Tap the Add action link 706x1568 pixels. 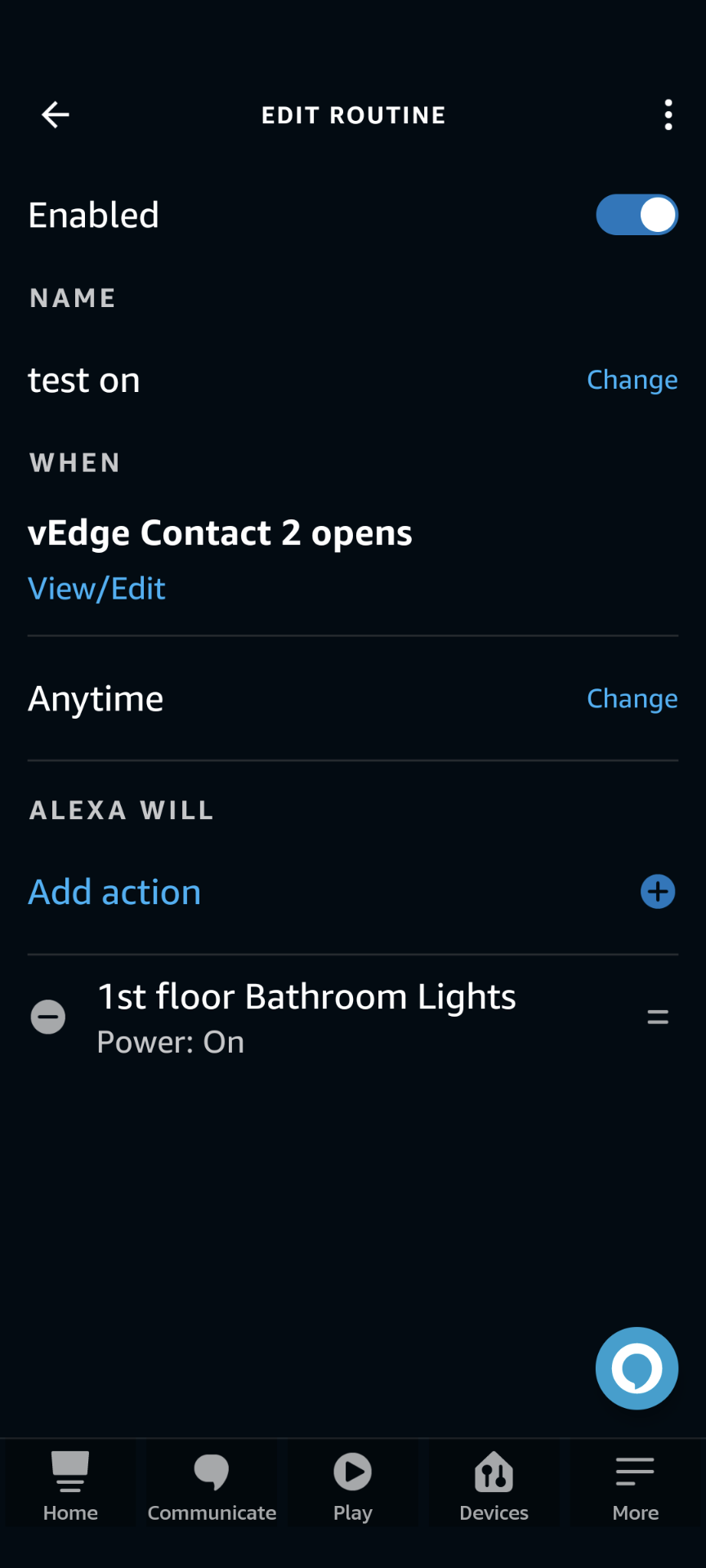114,892
